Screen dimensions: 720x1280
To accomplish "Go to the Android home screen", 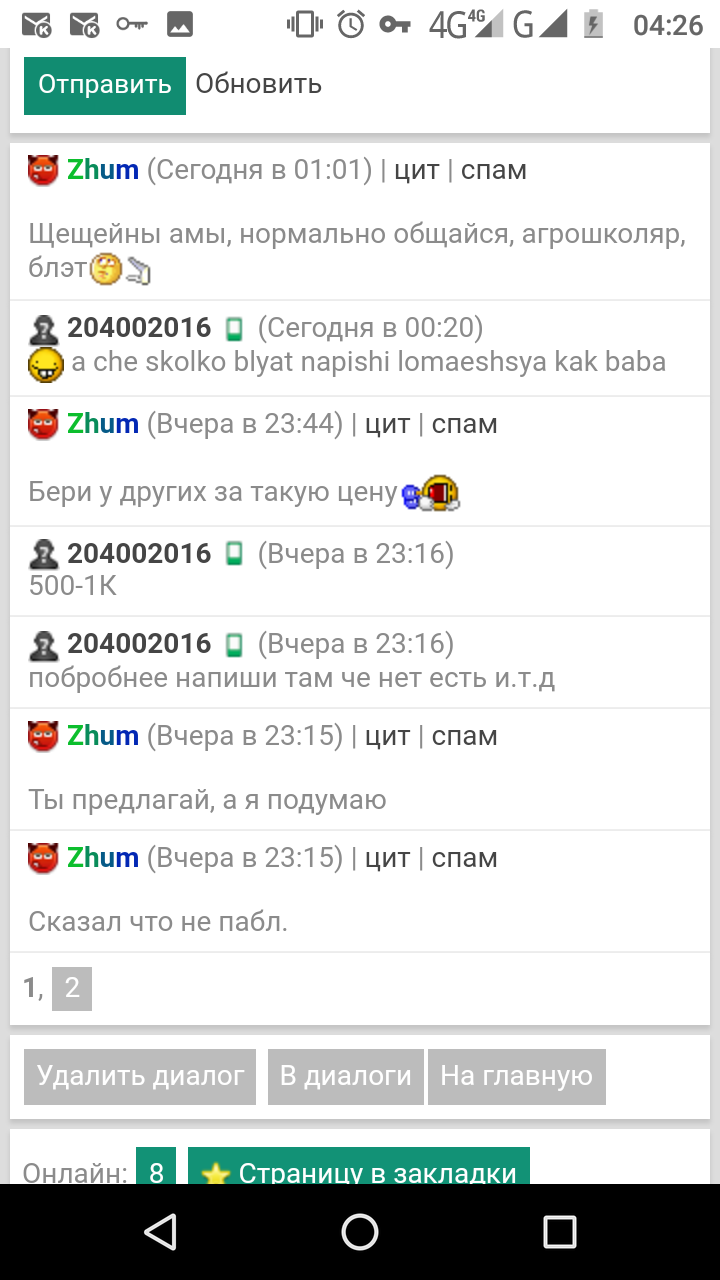I will [x=360, y=1232].
